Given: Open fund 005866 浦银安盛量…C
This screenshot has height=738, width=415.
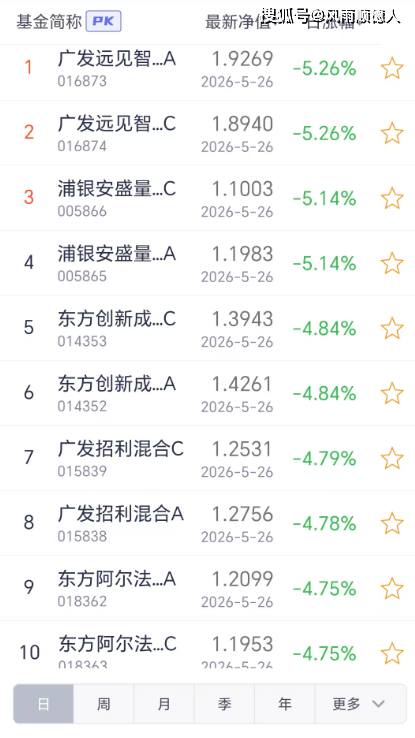Looking at the screenshot, I should pos(208,198).
